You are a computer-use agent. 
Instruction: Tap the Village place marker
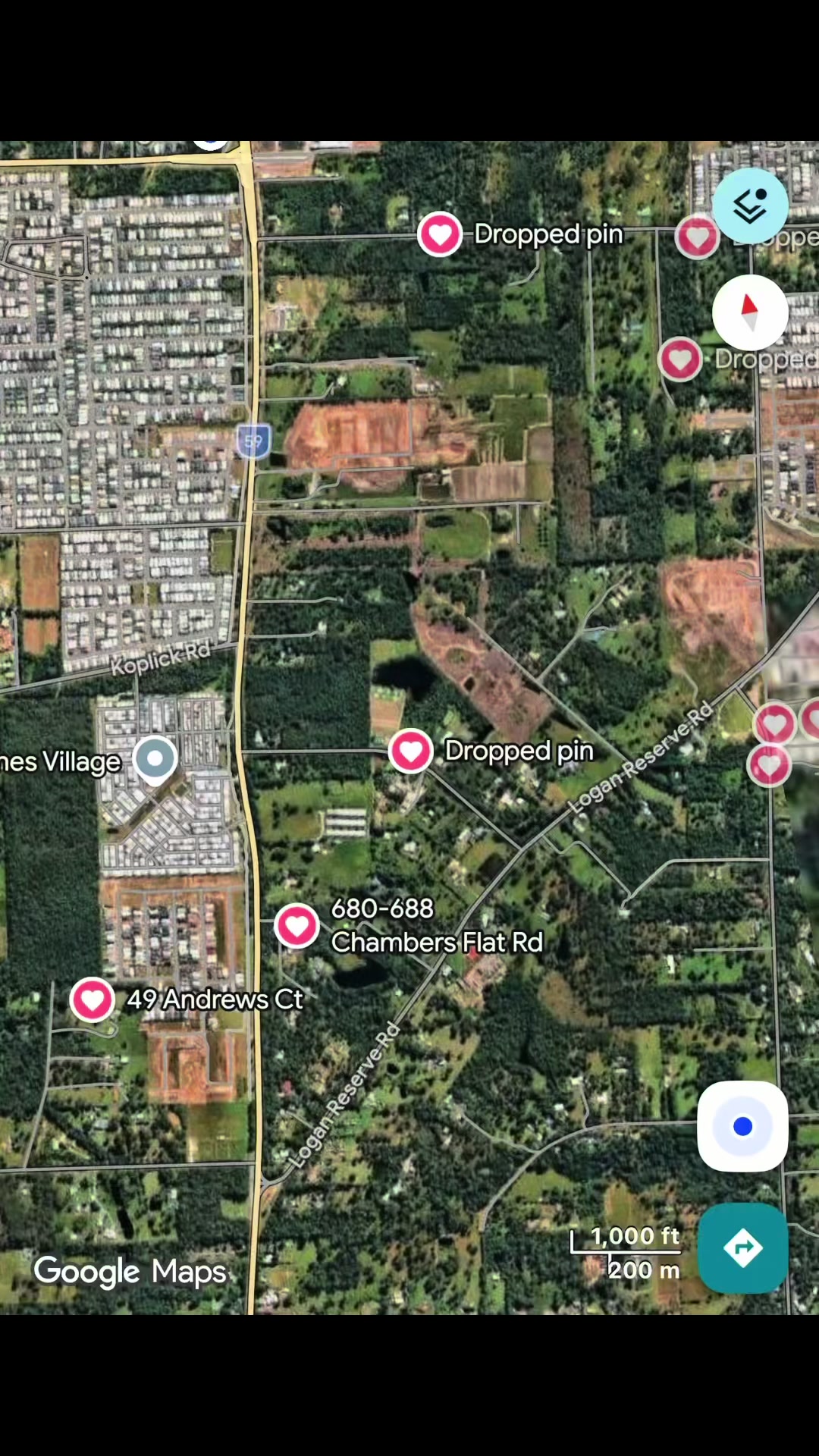point(155,759)
